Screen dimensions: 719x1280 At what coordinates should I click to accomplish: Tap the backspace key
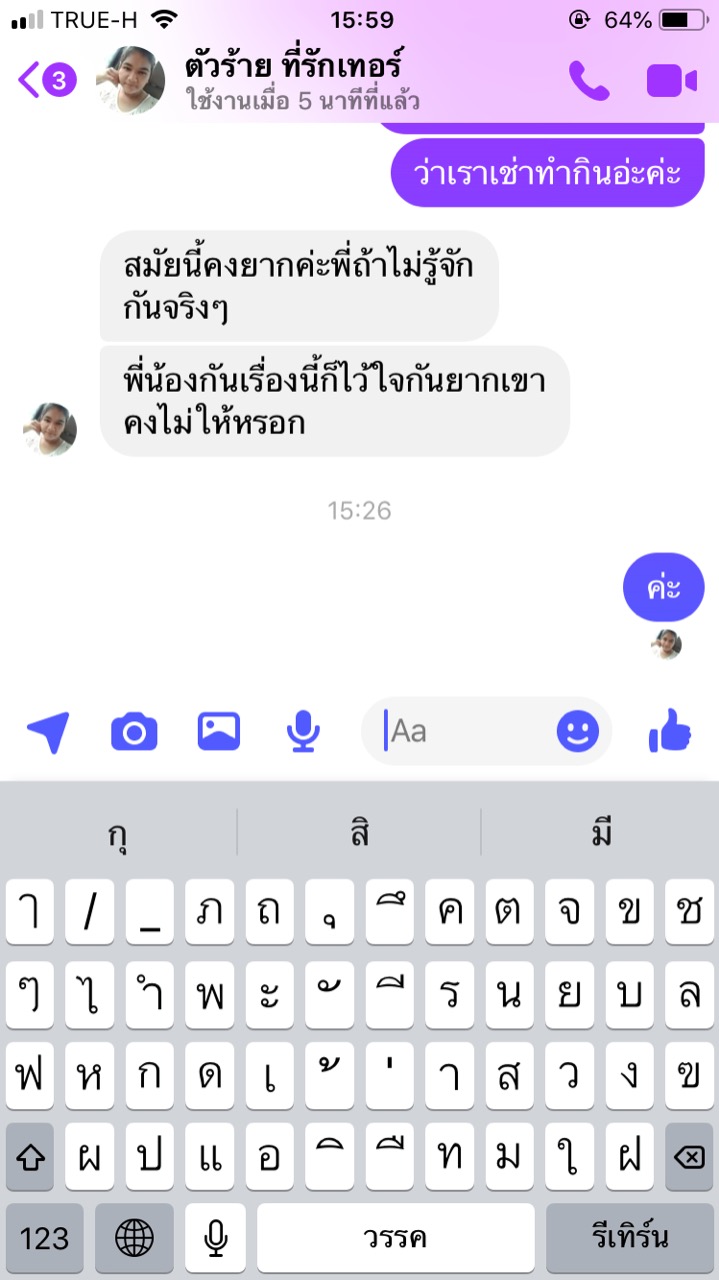point(688,1157)
